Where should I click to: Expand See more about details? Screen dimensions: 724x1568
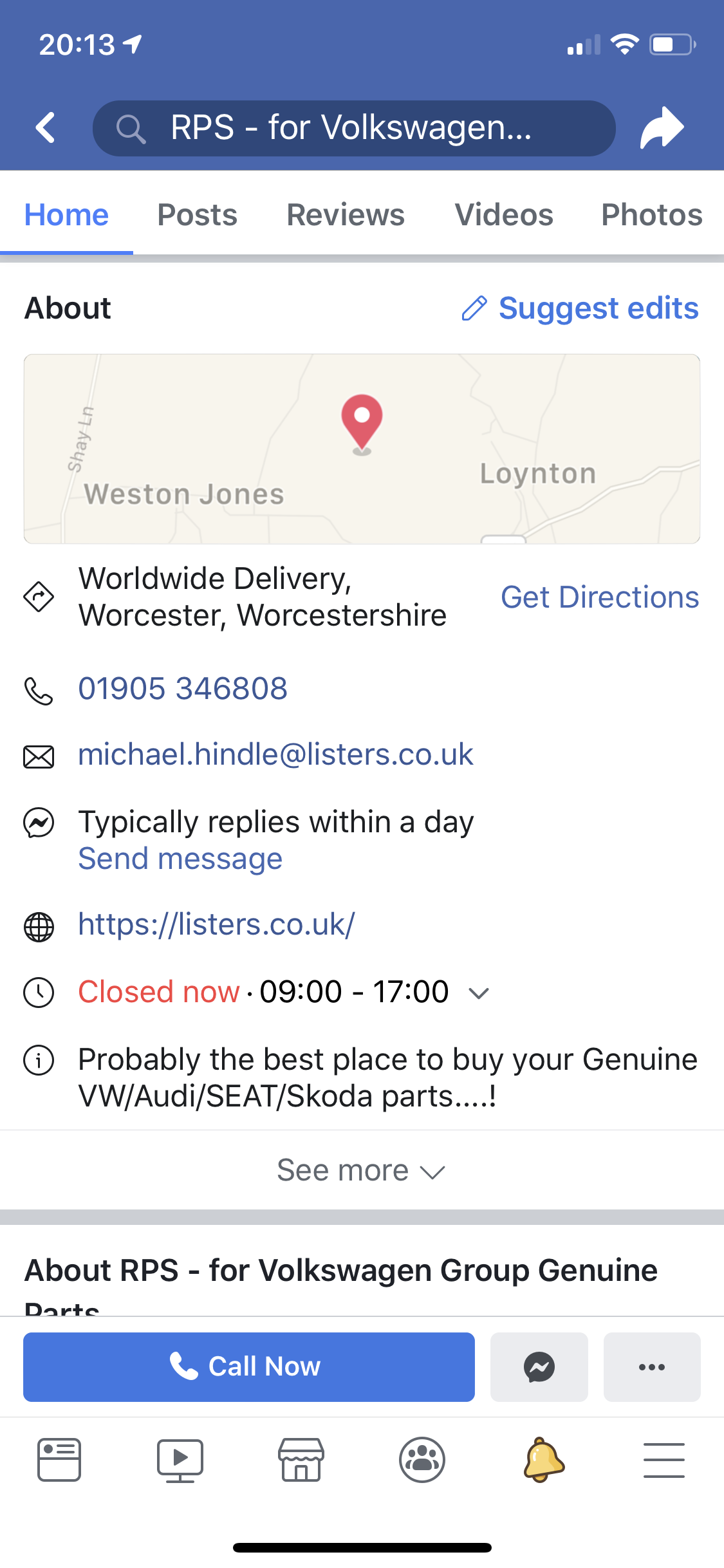(360, 1170)
